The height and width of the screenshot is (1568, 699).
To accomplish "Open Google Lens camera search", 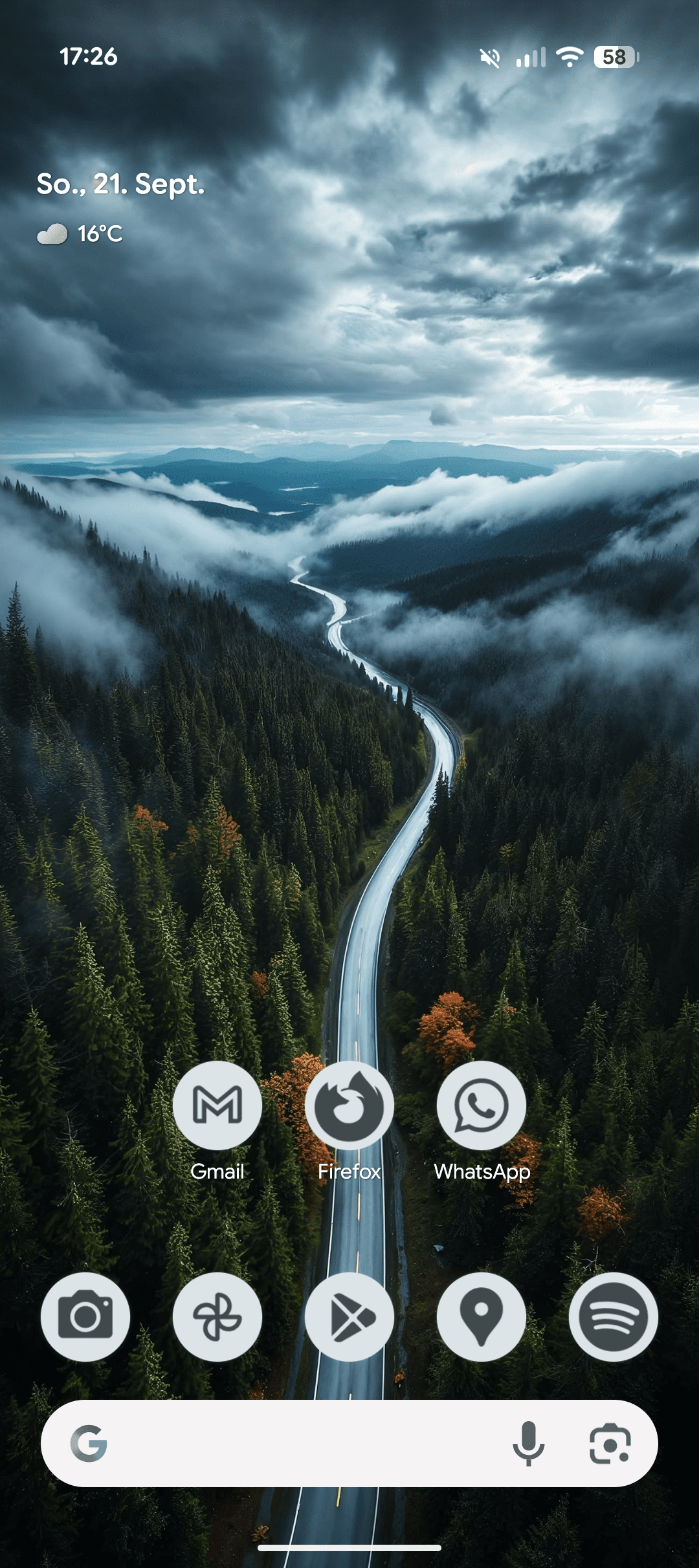I will 609,1443.
